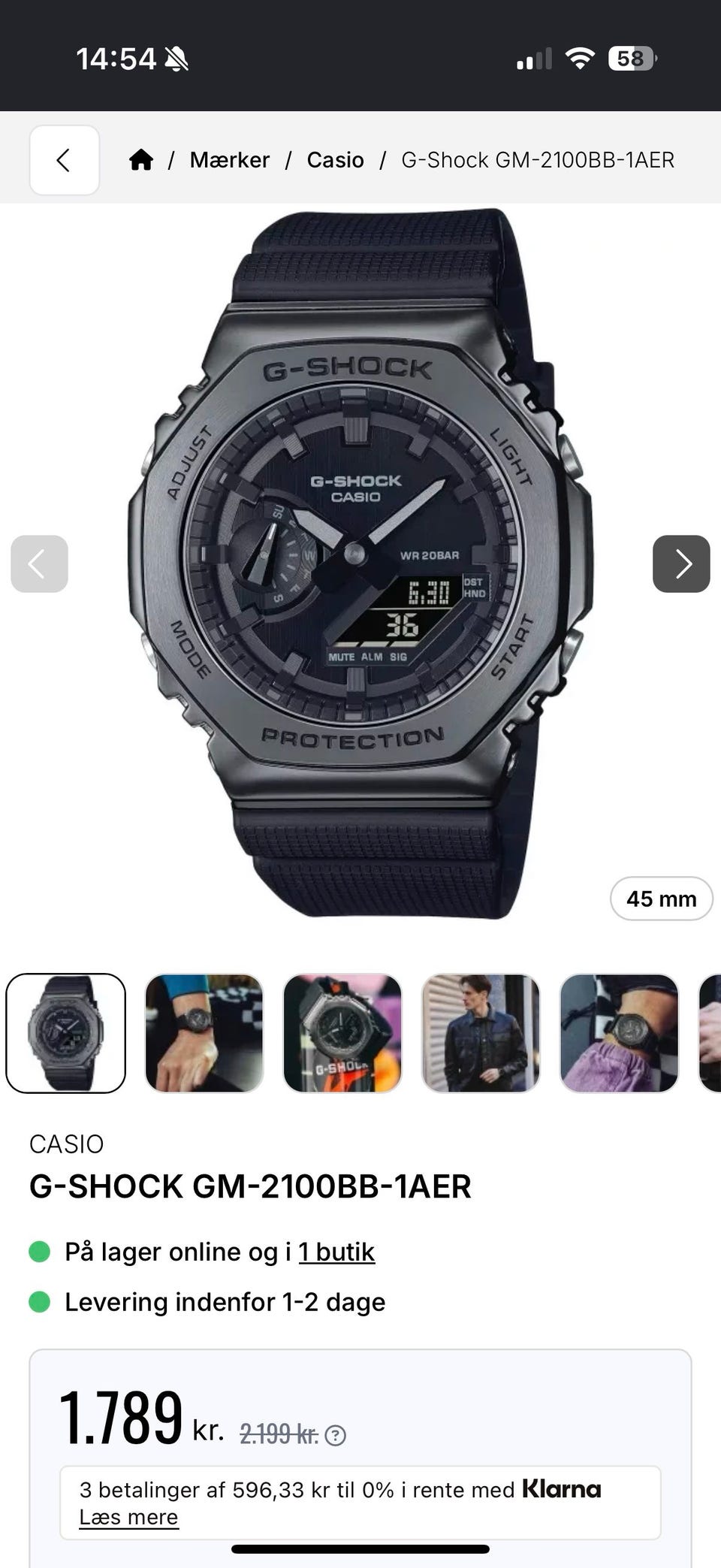This screenshot has width=721, height=1568.
Task: Select thumbnail of wrist with blue sleeve
Action: 204,1033
